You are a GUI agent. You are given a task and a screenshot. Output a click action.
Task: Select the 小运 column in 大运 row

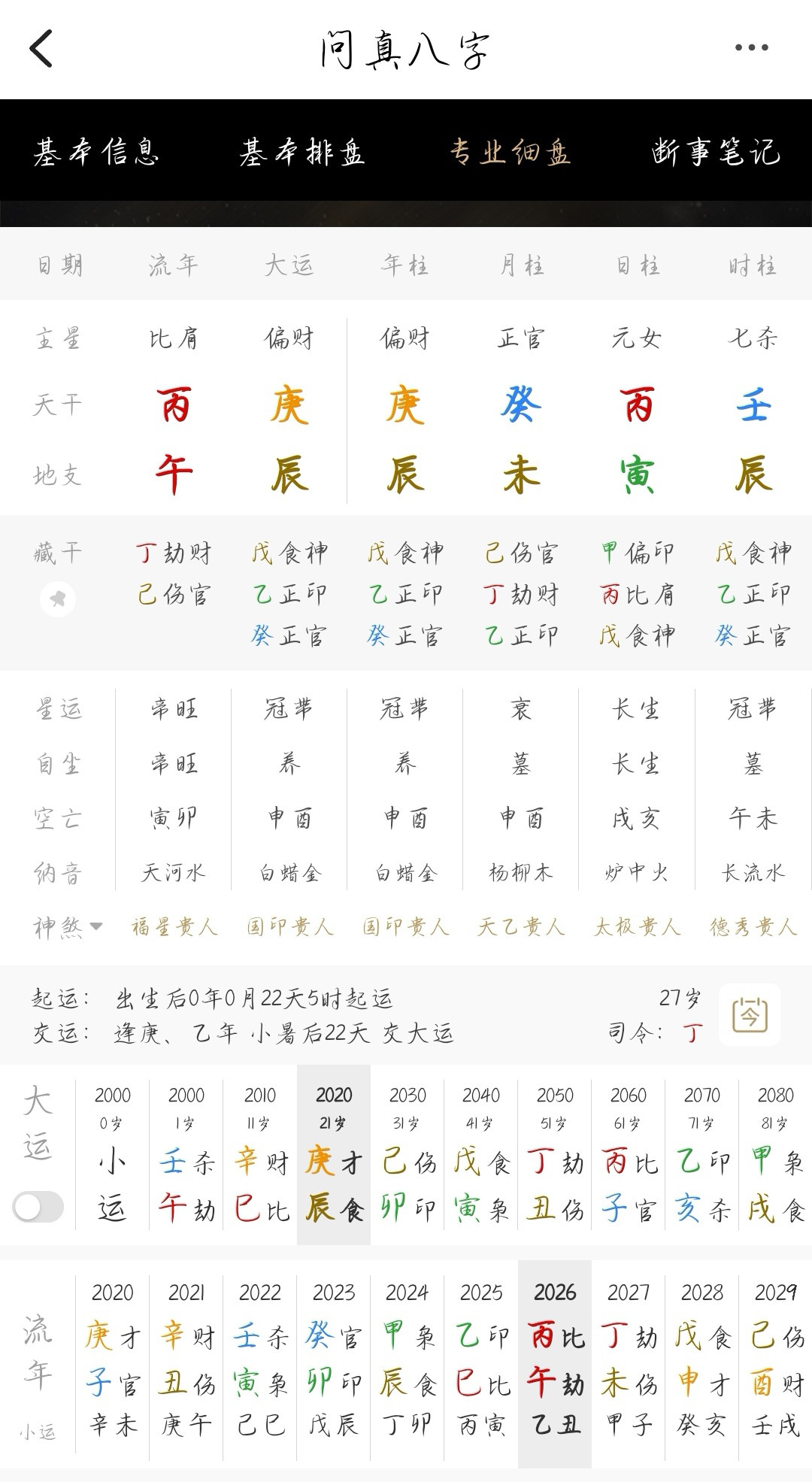pos(113,1155)
